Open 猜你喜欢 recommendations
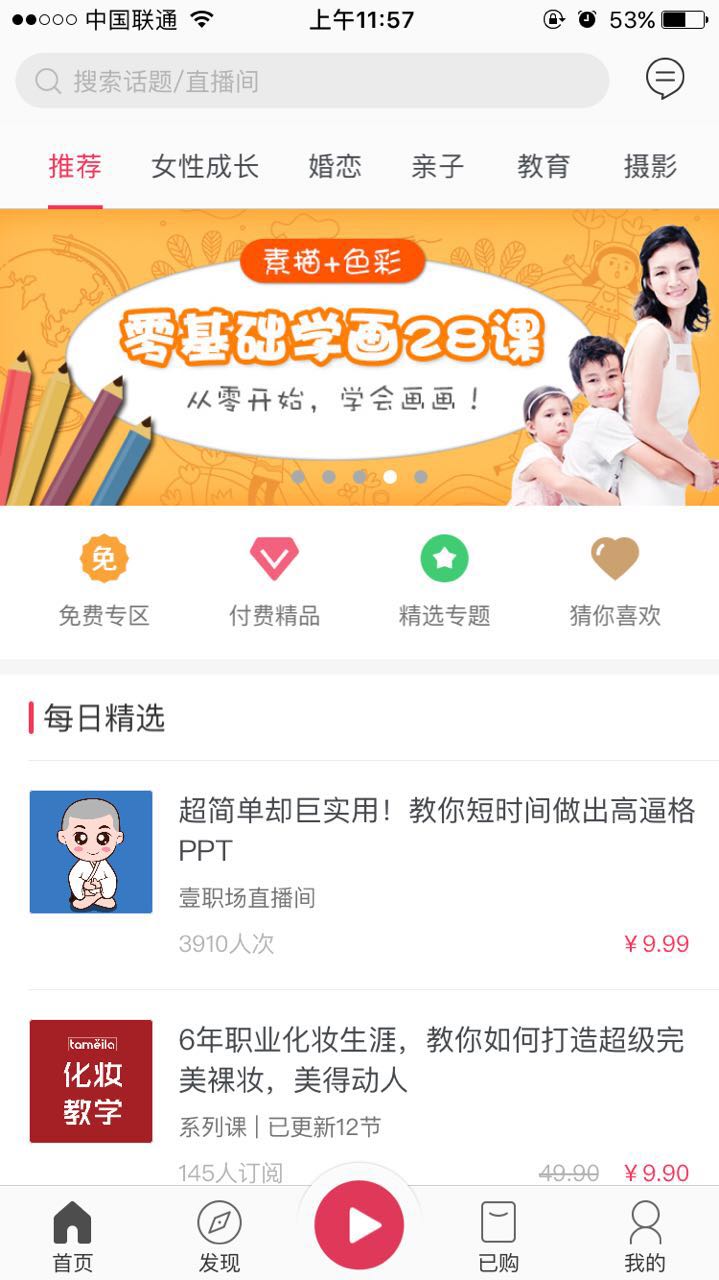 click(614, 582)
